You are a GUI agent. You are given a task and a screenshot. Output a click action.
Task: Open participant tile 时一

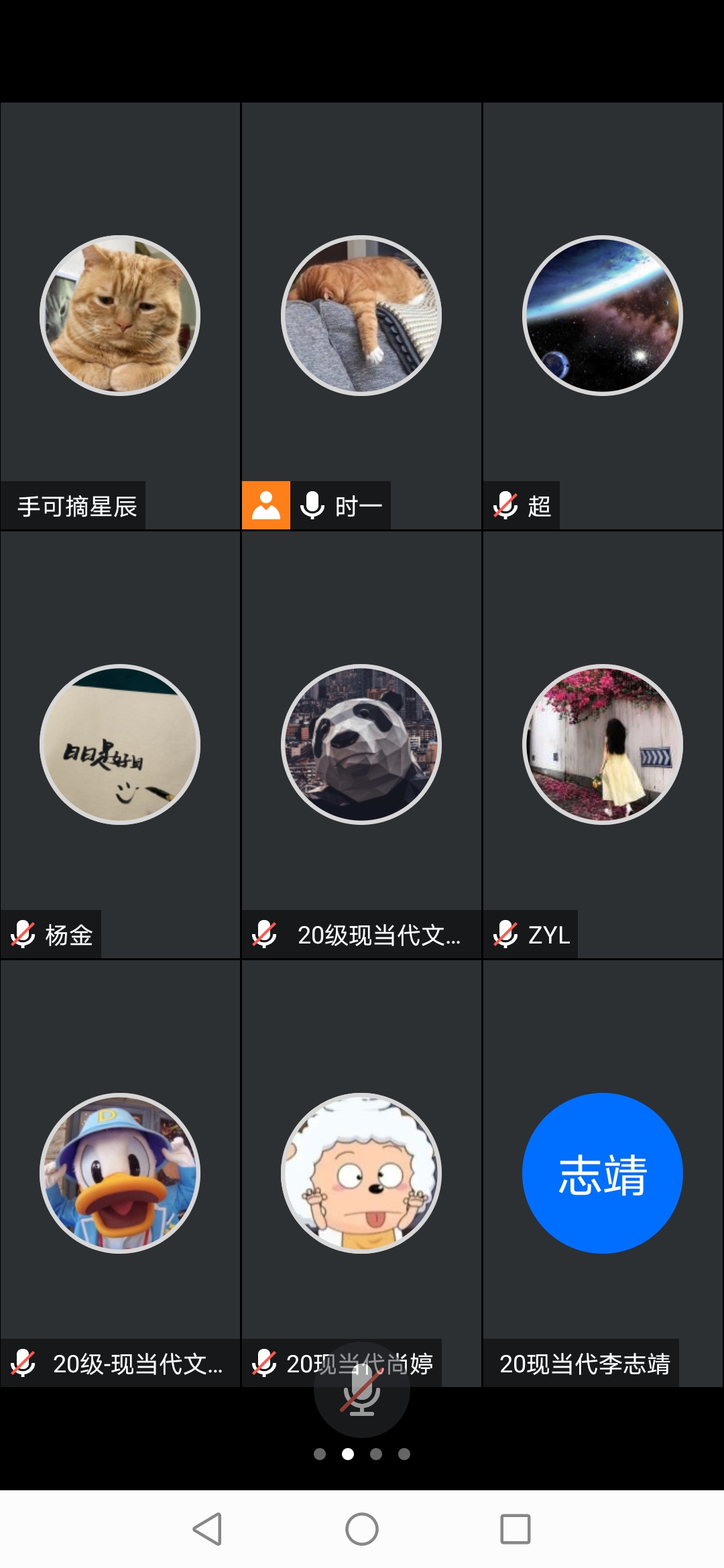coord(361,316)
